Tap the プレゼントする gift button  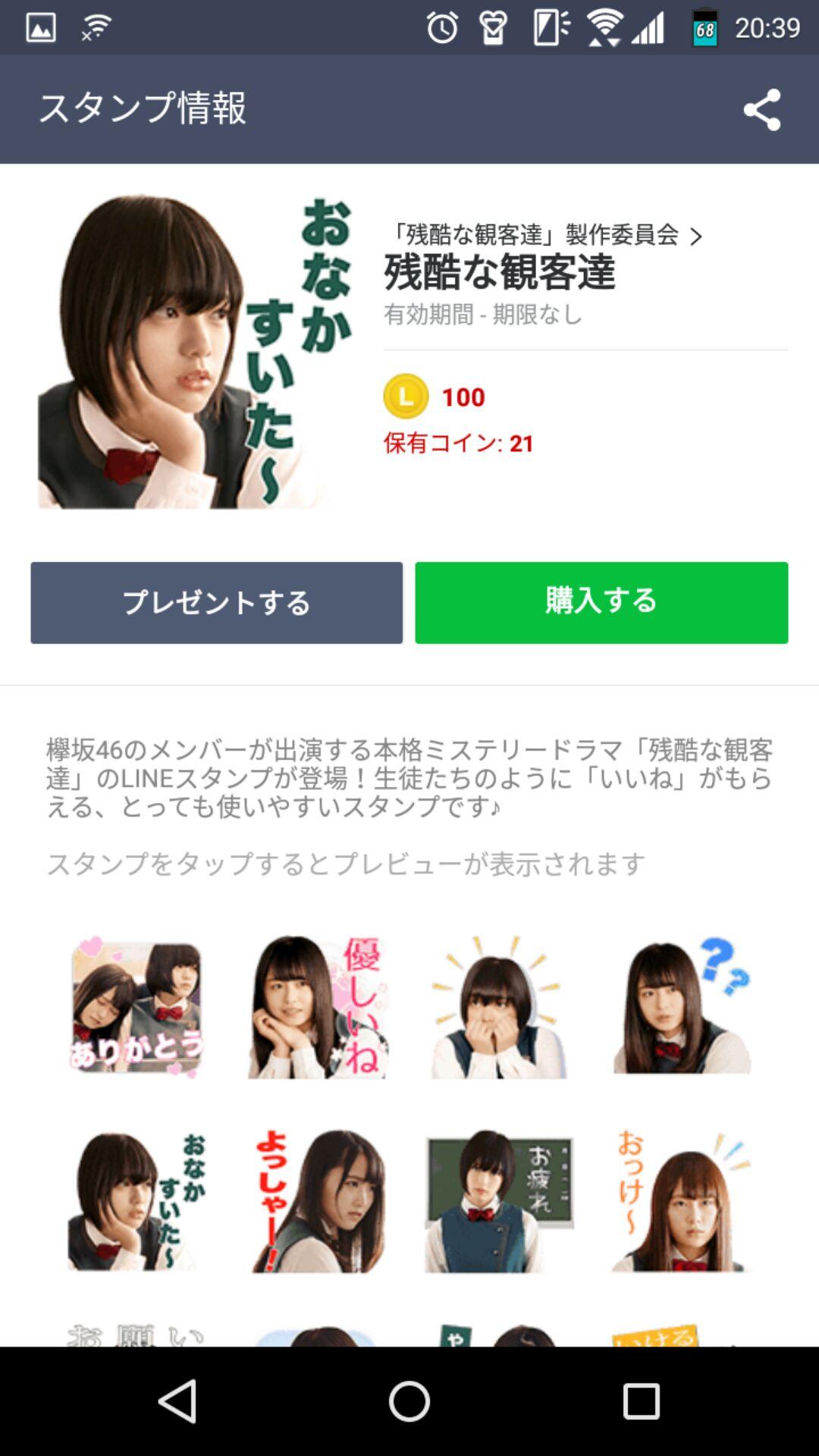(x=216, y=603)
